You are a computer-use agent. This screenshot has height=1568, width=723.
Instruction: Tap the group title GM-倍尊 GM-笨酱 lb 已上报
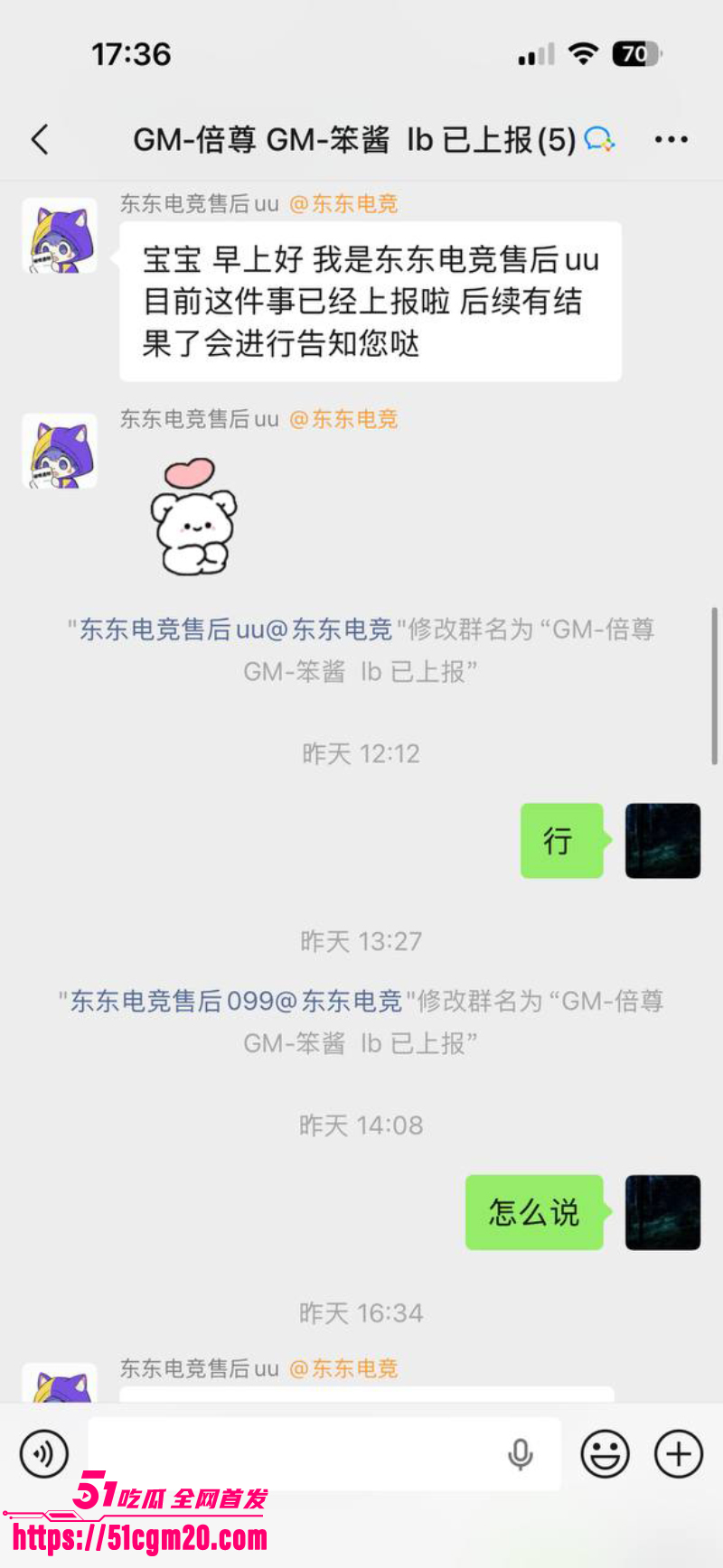[352, 140]
